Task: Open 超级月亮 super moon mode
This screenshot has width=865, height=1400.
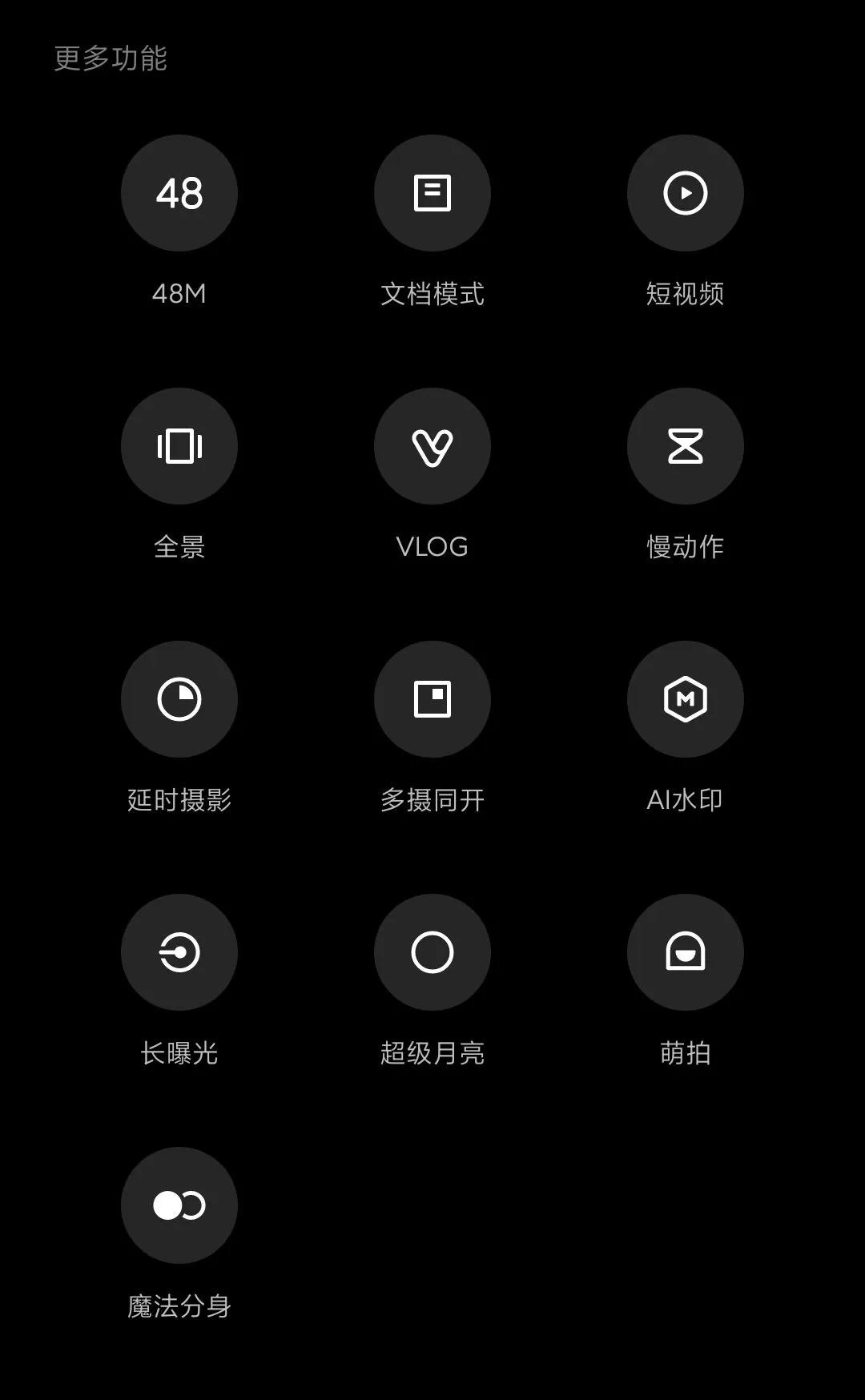Action: [x=432, y=952]
